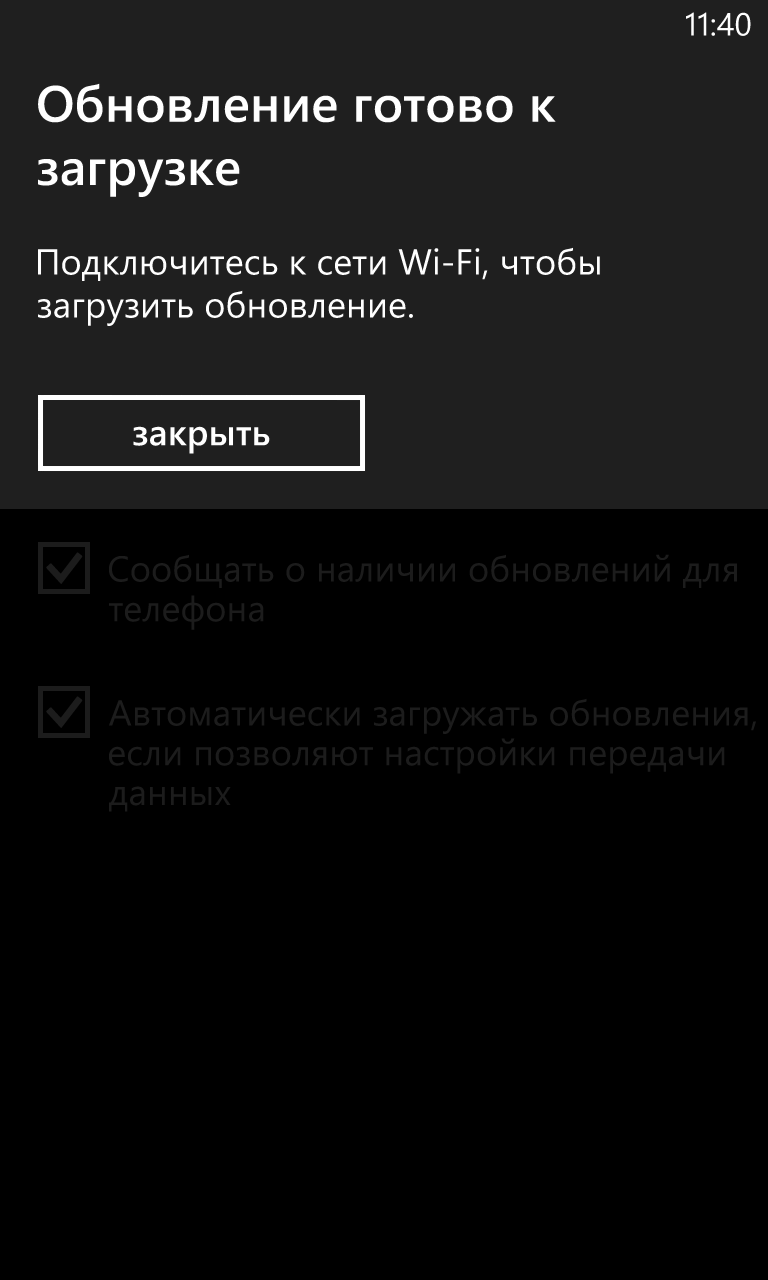Toggle the update notifications checkbox
768x1280 pixels.
[x=64, y=568]
